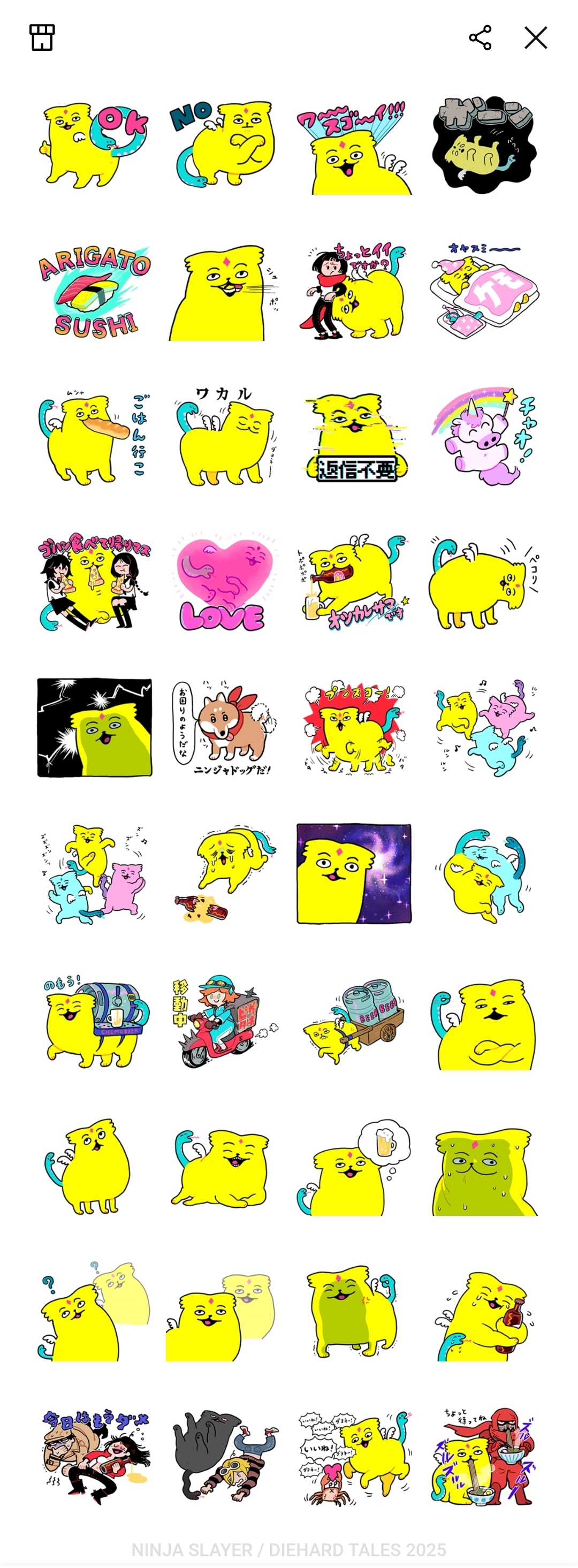Choose the 返信不要 glitch cat sticker
The width and height of the screenshot is (578, 1568).
pos(354,437)
